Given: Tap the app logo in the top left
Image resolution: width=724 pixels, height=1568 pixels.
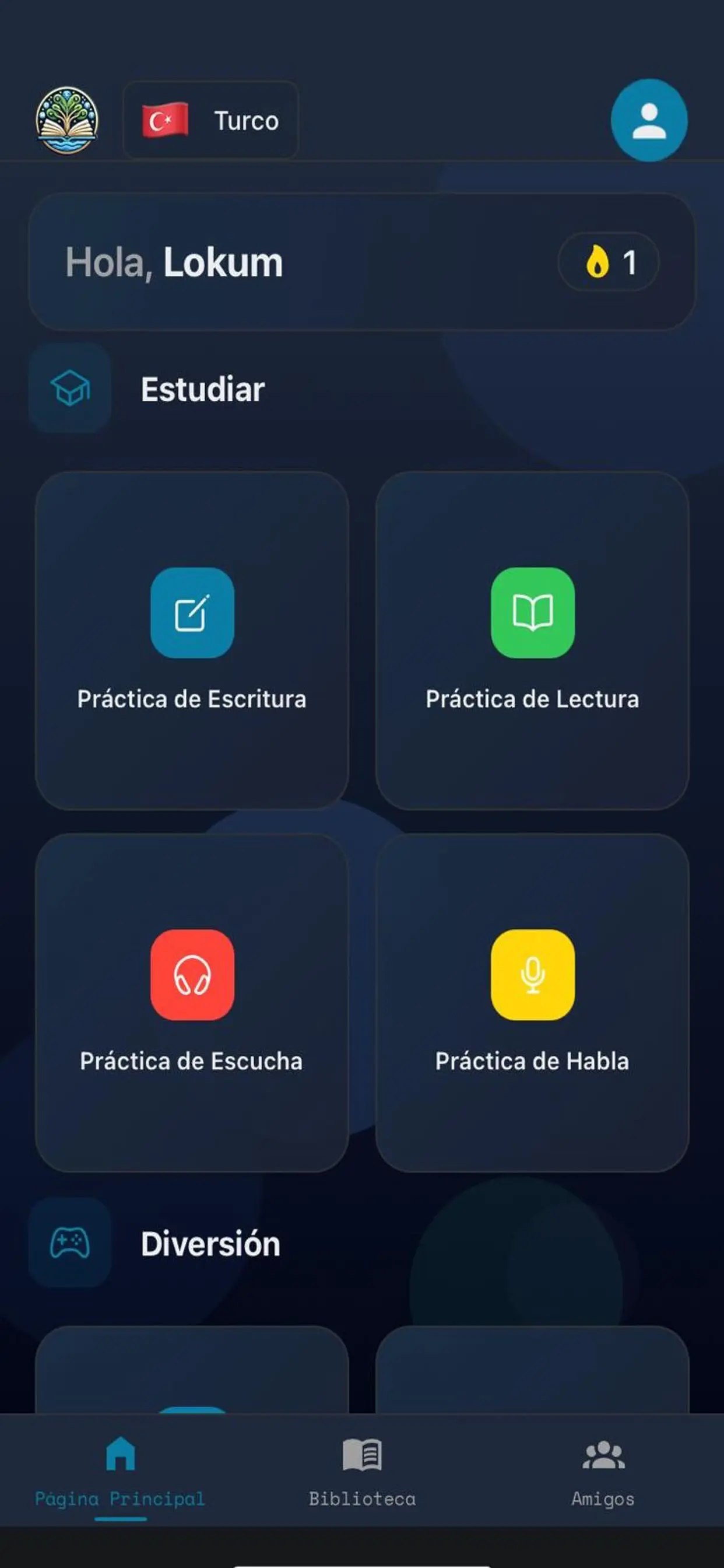Looking at the screenshot, I should (x=68, y=120).
